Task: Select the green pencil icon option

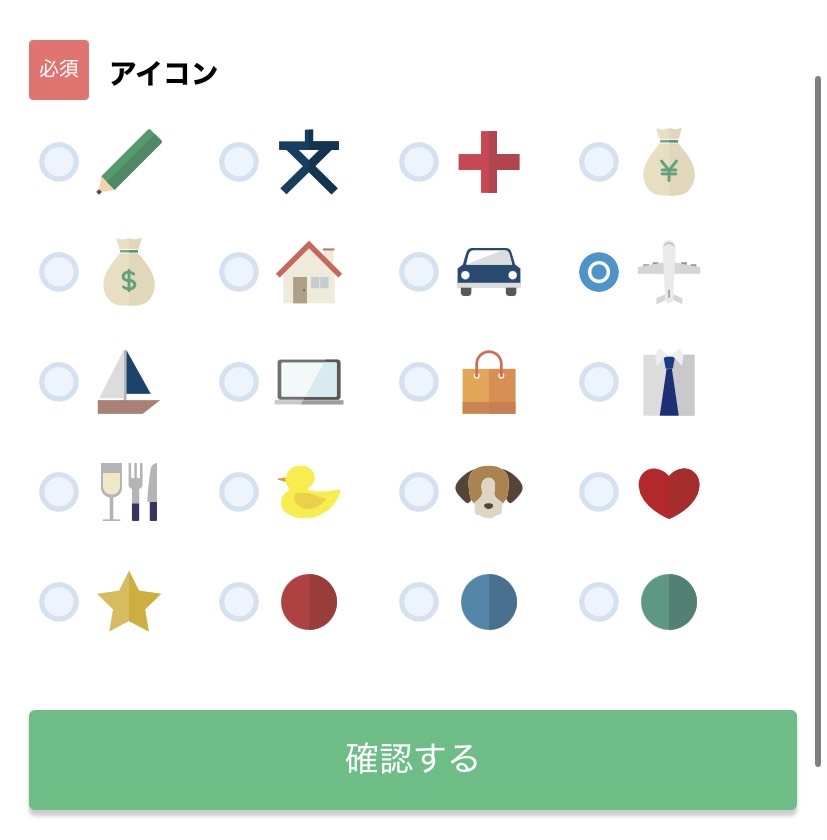Action: (x=59, y=161)
